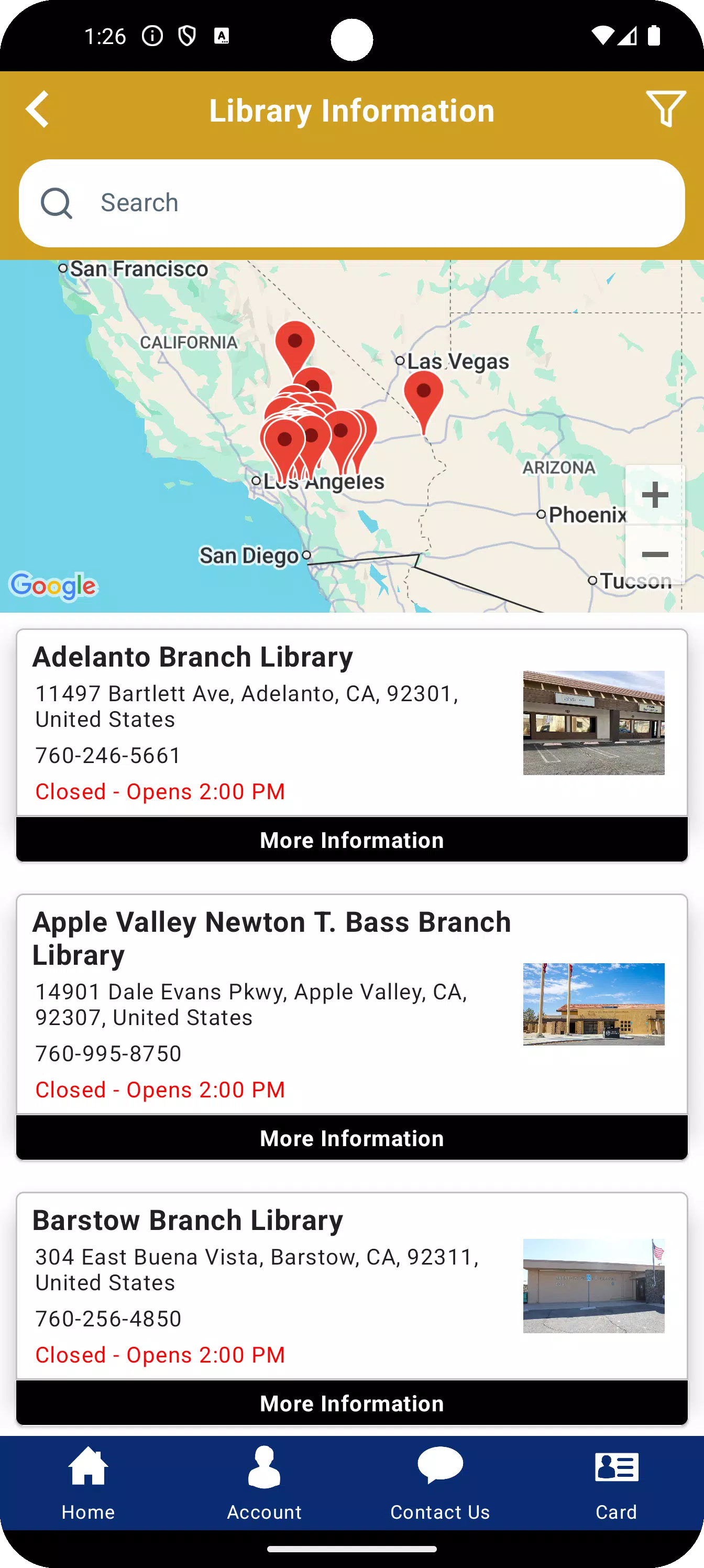This screenshot has width=704, height=1568.
Task: Zoom in using the map plus button
Action: (x=655, y=494)
